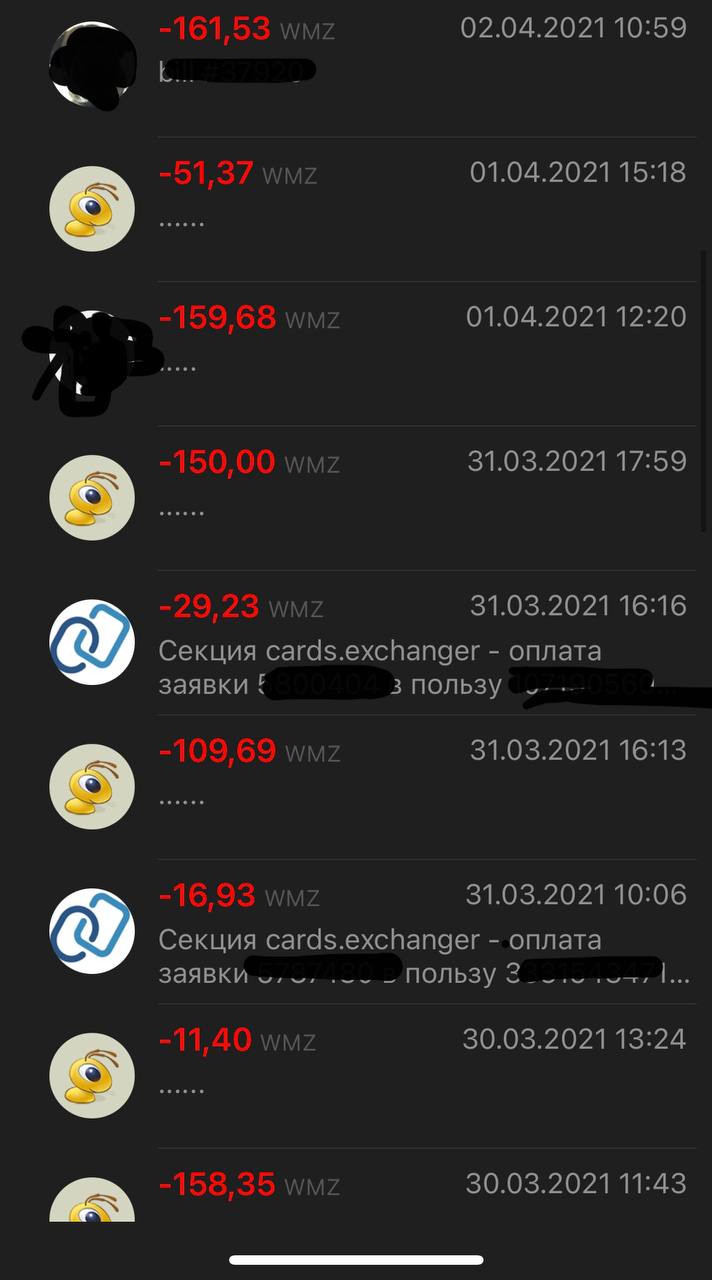
Task: Open the -29,23 WMZ cards.exchanger payment
Action: pos(356,642)
